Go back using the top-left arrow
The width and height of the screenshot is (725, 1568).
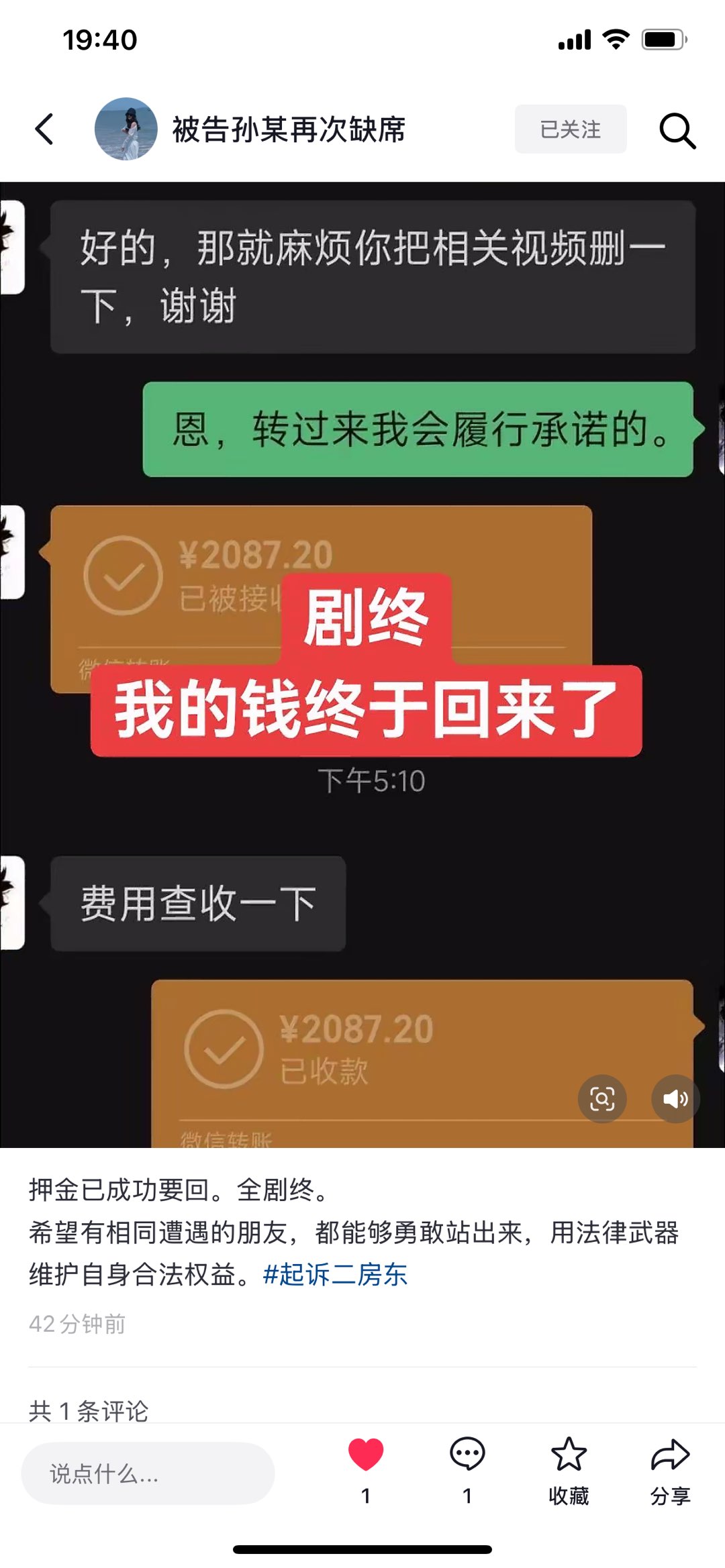click(x=44, y=129)
